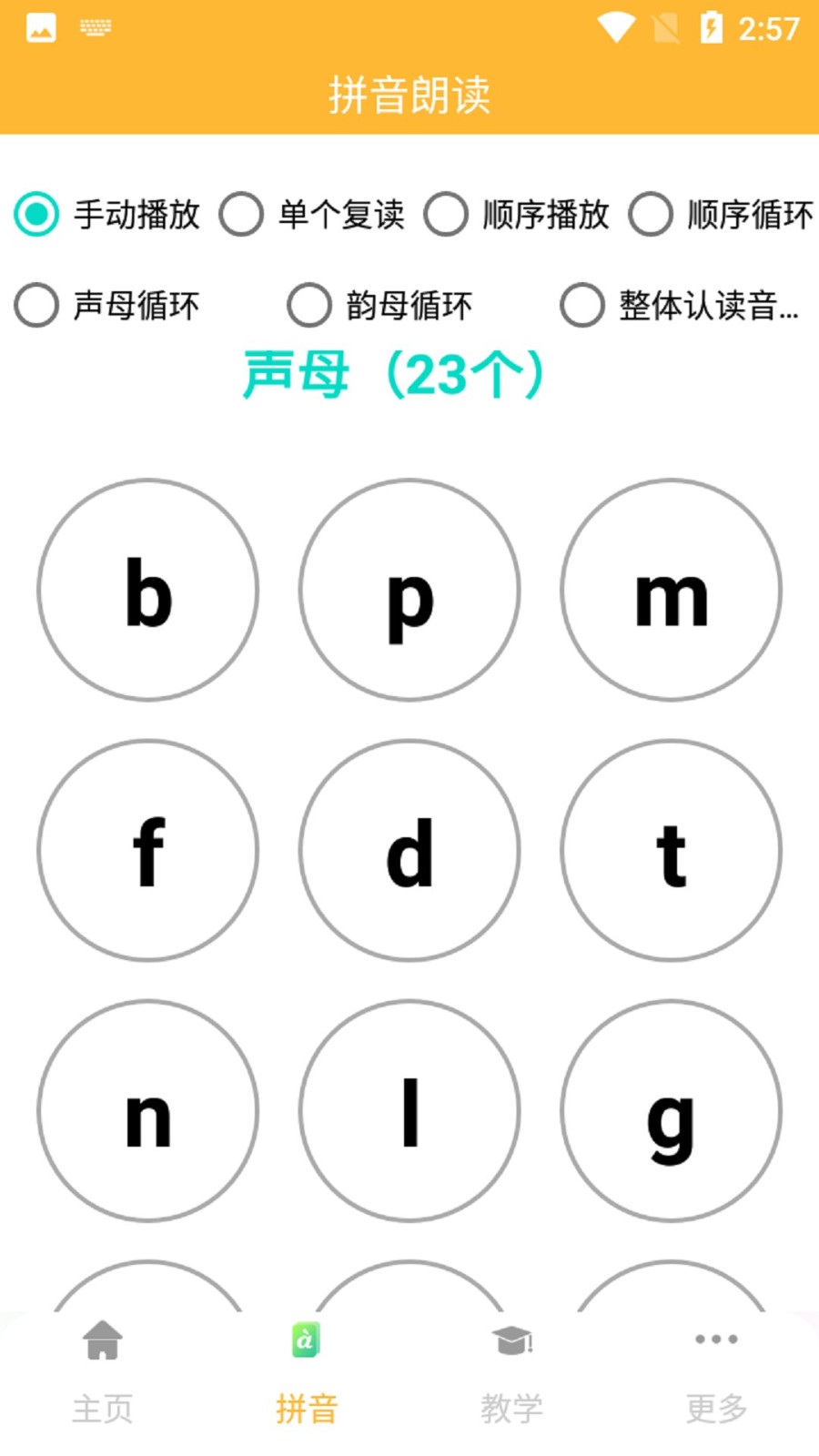The image size is (819, 1456).
Task: Tap the letter d circle
Action: pyautogui.click(x=409, y=849)
